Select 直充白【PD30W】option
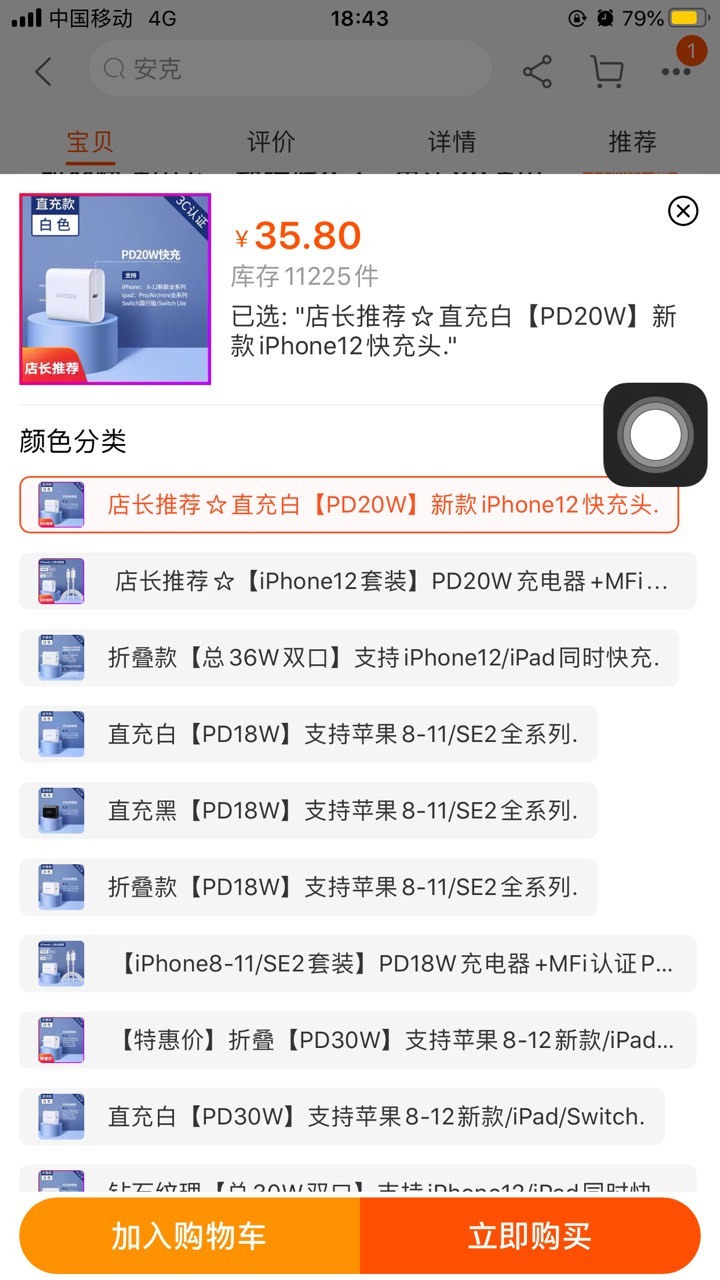720x1280 pixels. pyautogui.click(x=342, y=1116)
